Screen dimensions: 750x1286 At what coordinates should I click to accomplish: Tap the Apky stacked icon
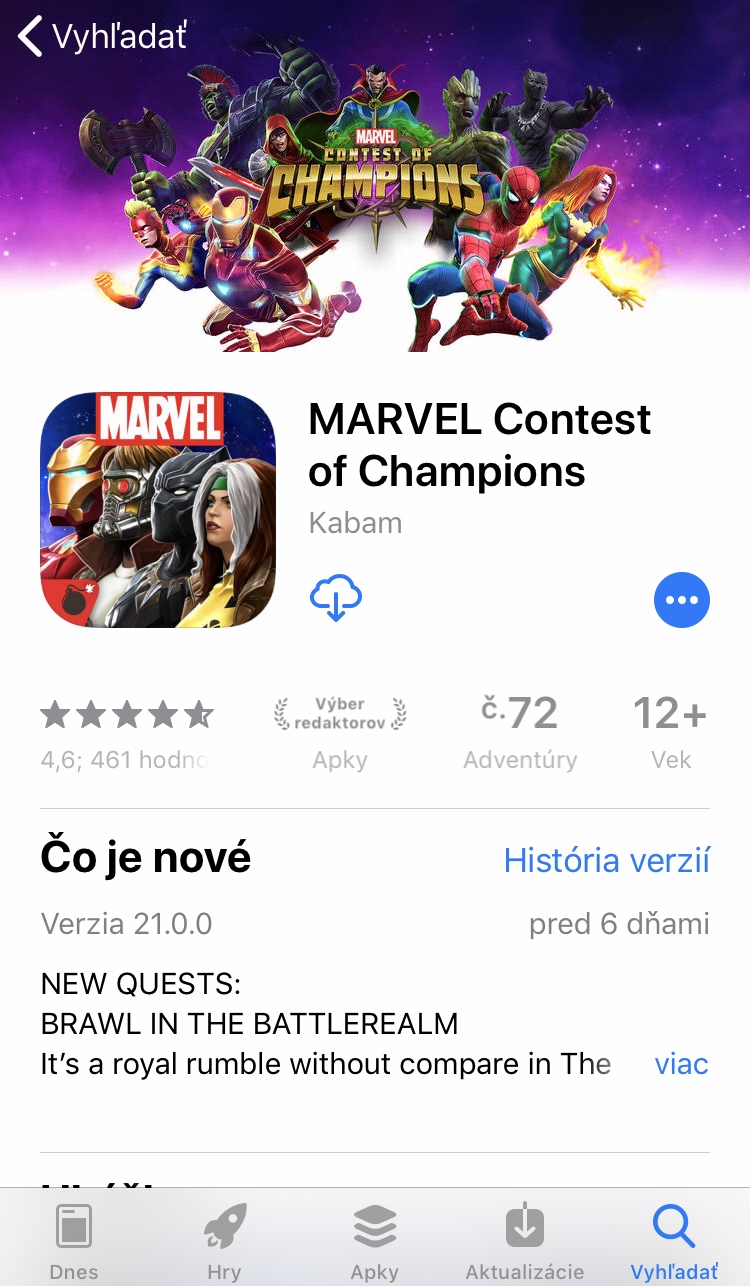click(x=373, y=1225)
